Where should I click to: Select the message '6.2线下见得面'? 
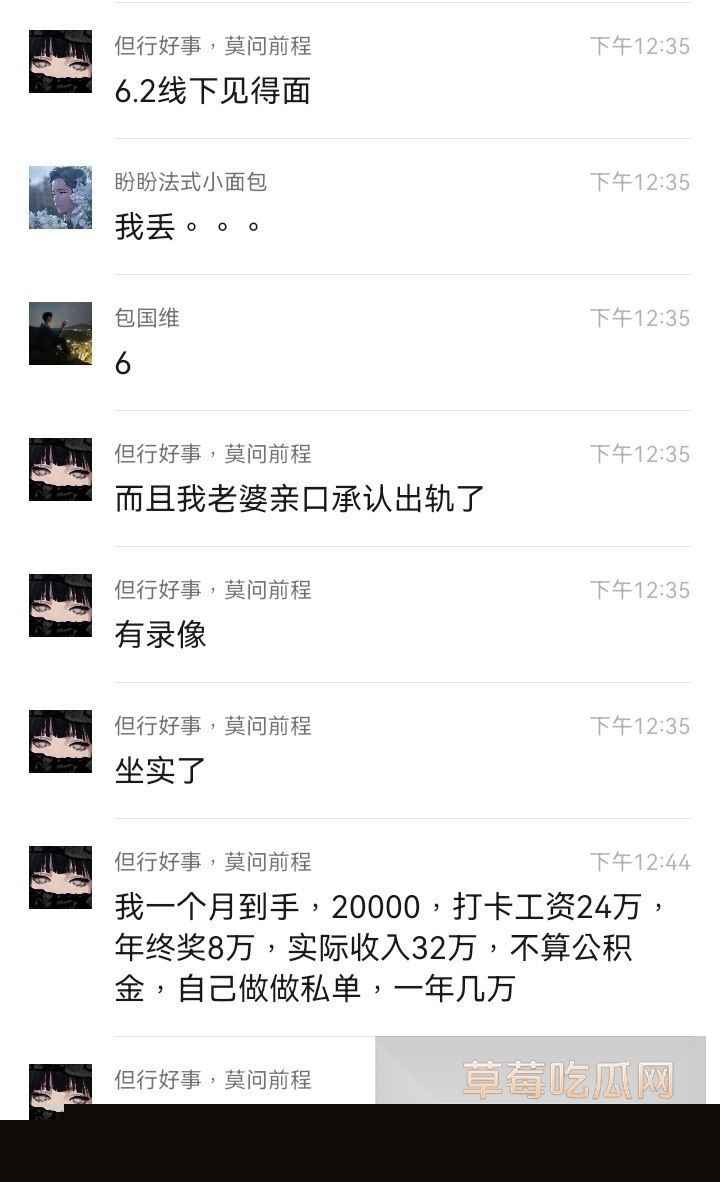coord(210,92)
